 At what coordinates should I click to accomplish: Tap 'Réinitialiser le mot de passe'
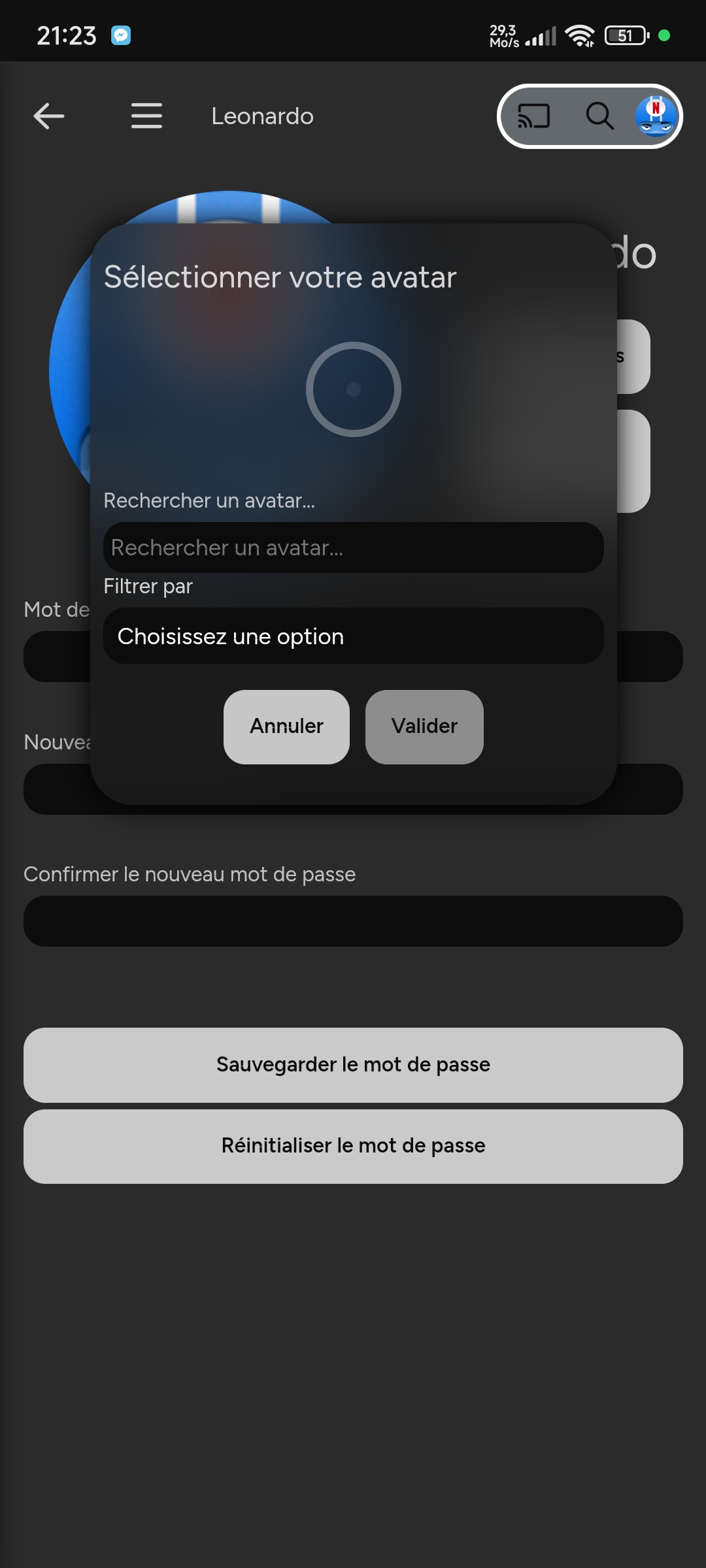click(353, 1146)
